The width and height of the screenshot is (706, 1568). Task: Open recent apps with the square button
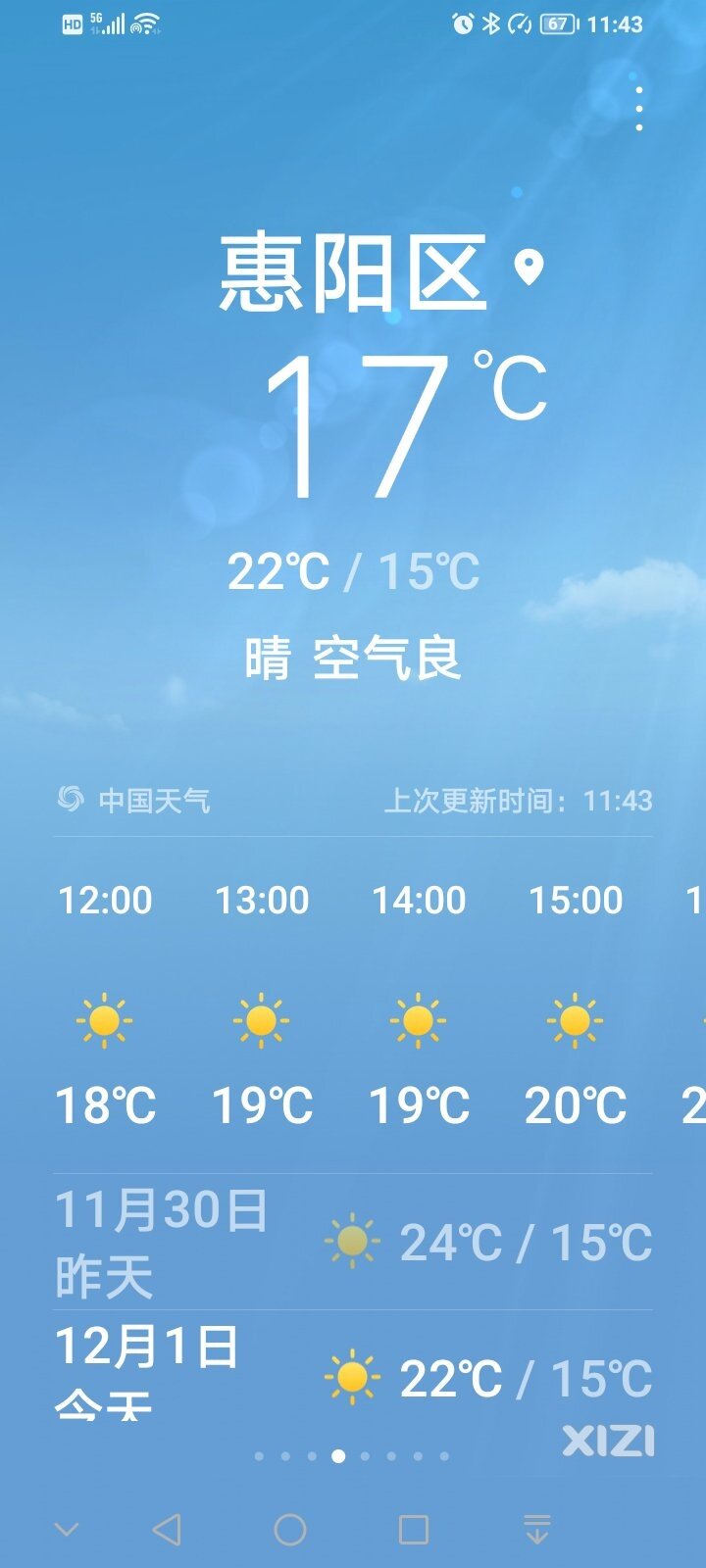(414, 1529)
